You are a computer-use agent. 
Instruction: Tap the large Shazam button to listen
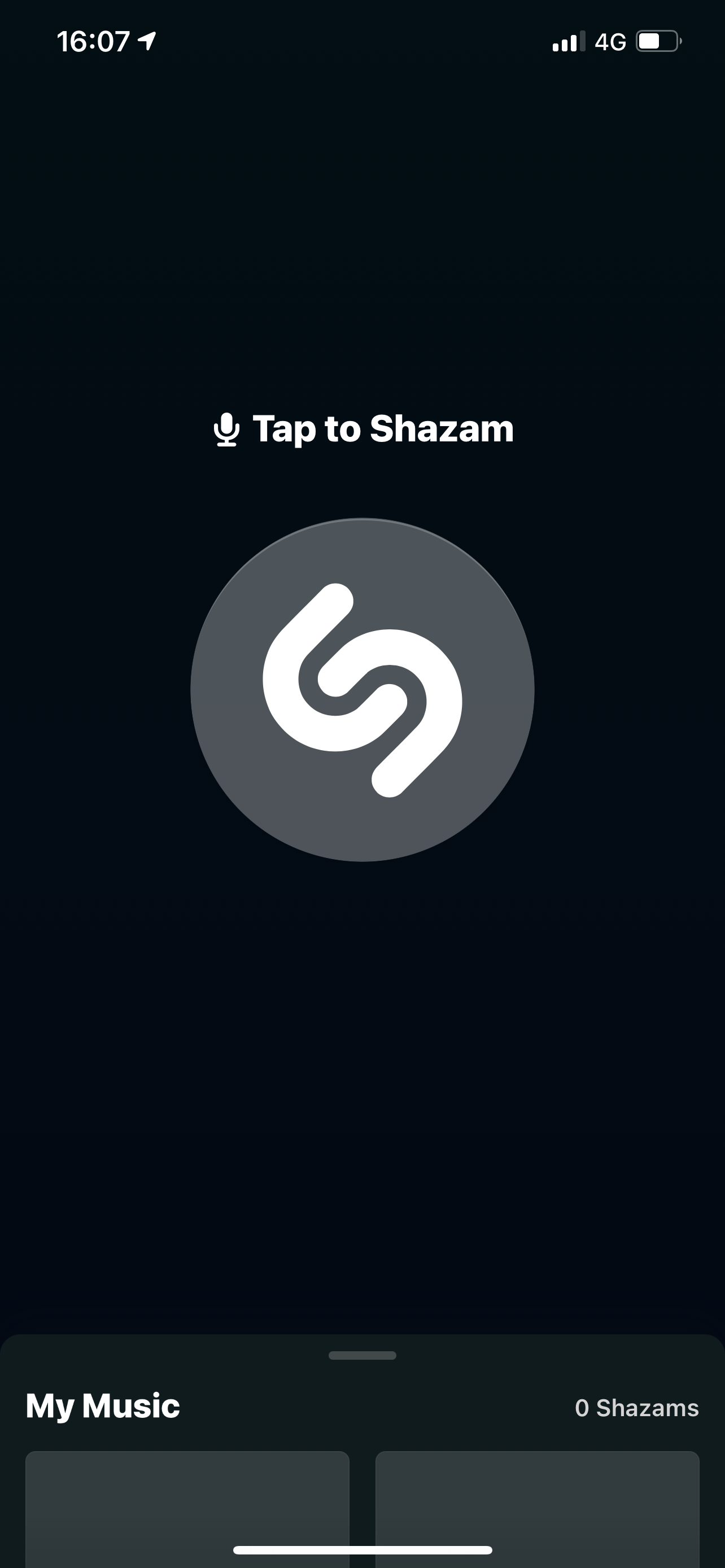click(x=362, y=690)
